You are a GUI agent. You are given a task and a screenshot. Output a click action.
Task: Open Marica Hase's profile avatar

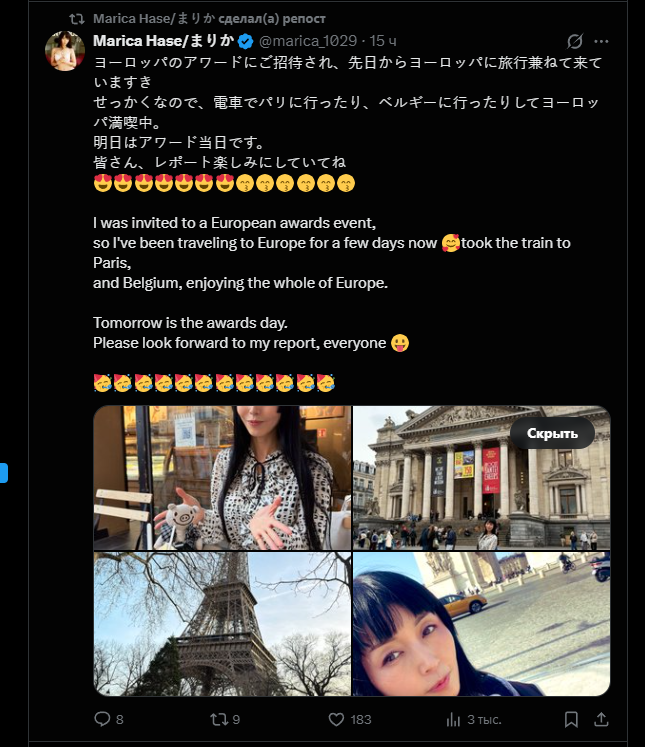tap(65, 51)
